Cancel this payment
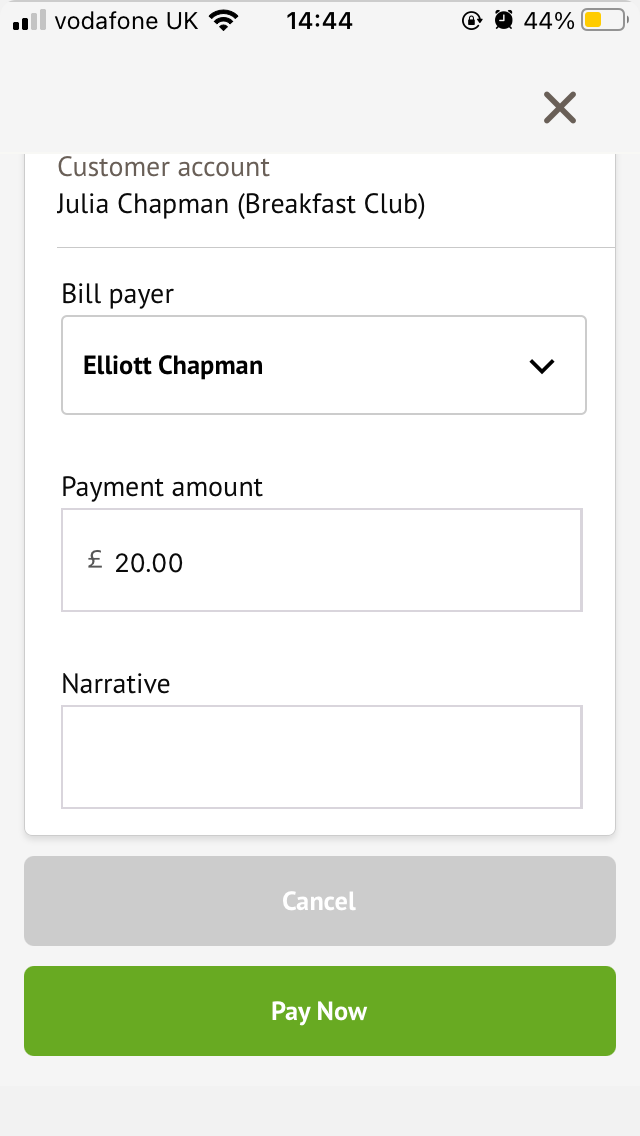 click(x=320, y=901)
